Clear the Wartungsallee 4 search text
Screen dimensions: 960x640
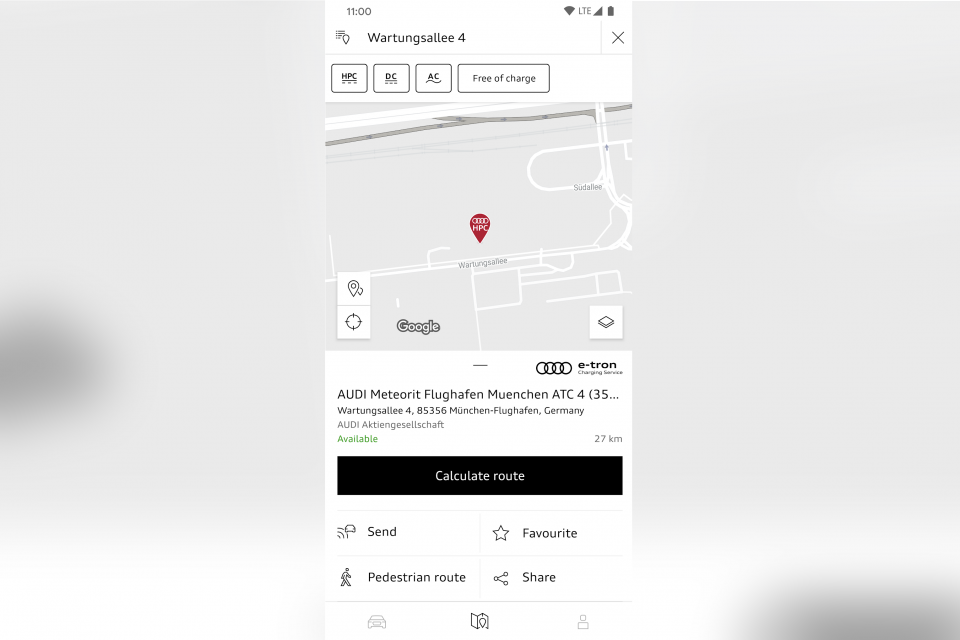(618, 38)
